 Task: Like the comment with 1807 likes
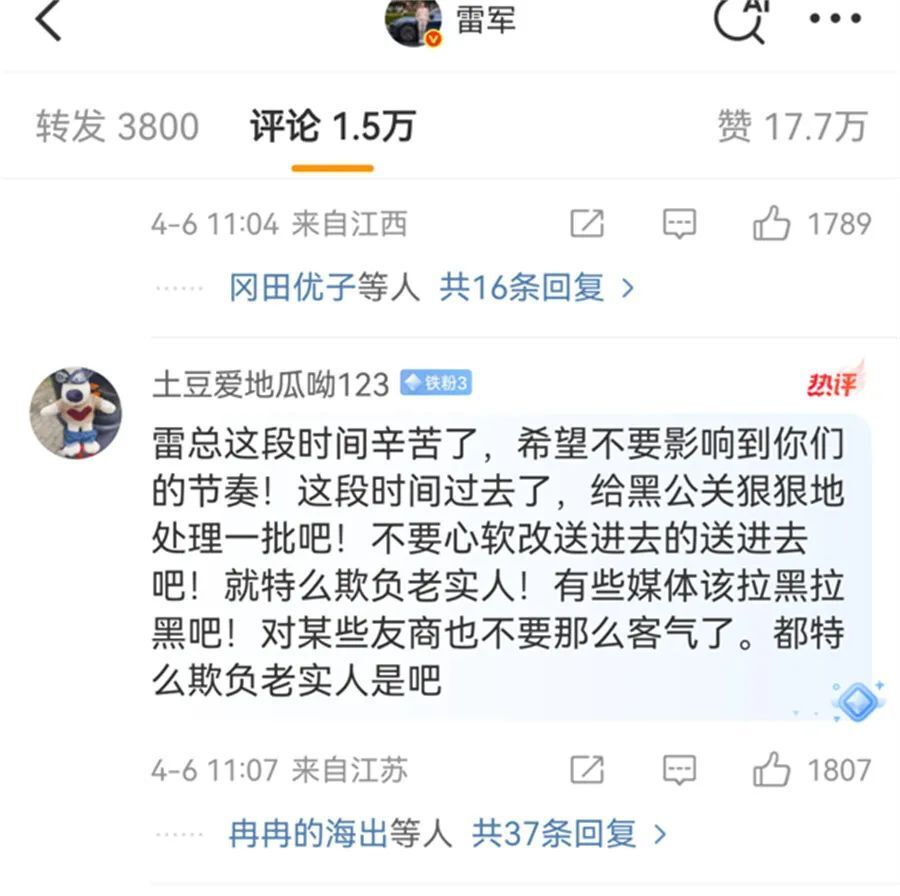(772, 770)
